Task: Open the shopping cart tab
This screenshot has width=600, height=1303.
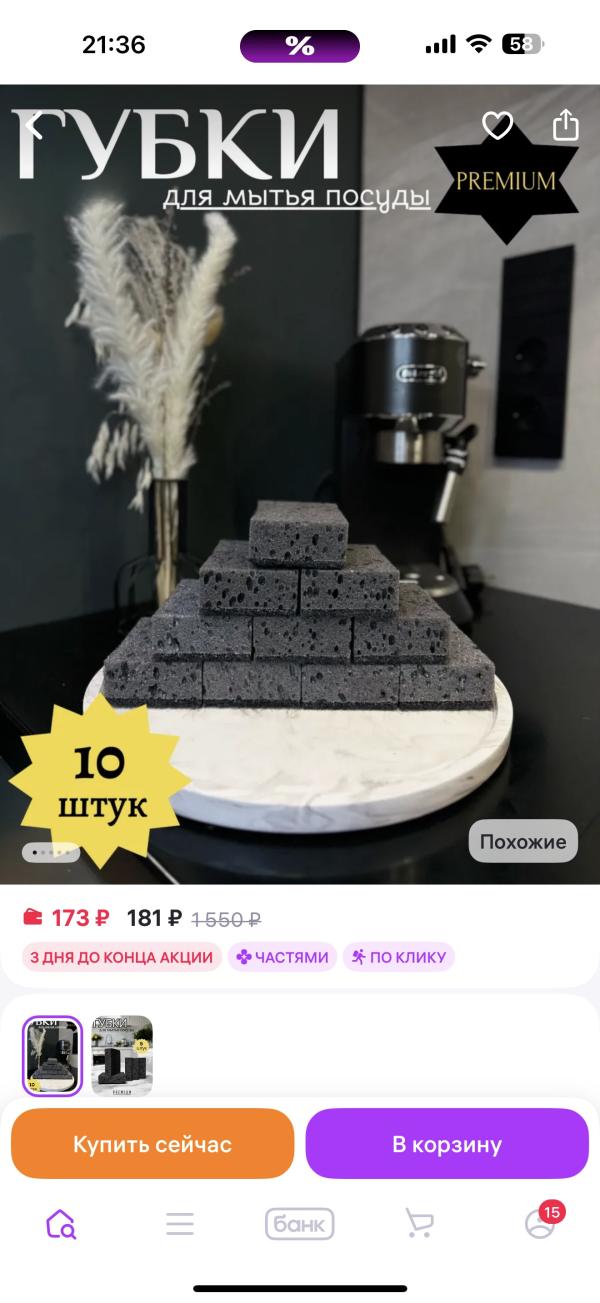Action: (x=419, y=1223)
